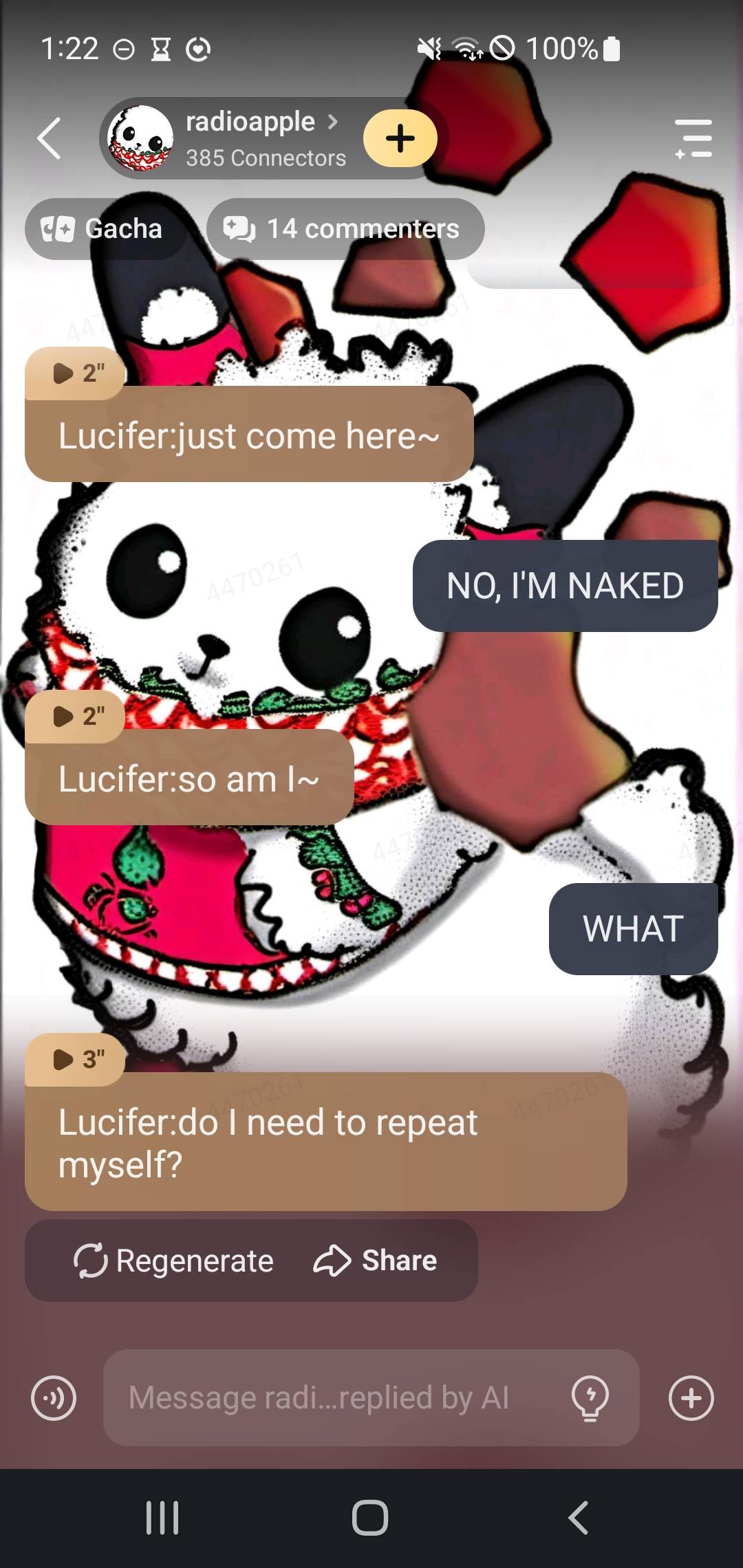Play voice for "so am I~" message
This screenshot has width=743, height=1568.
click(74, 717)
